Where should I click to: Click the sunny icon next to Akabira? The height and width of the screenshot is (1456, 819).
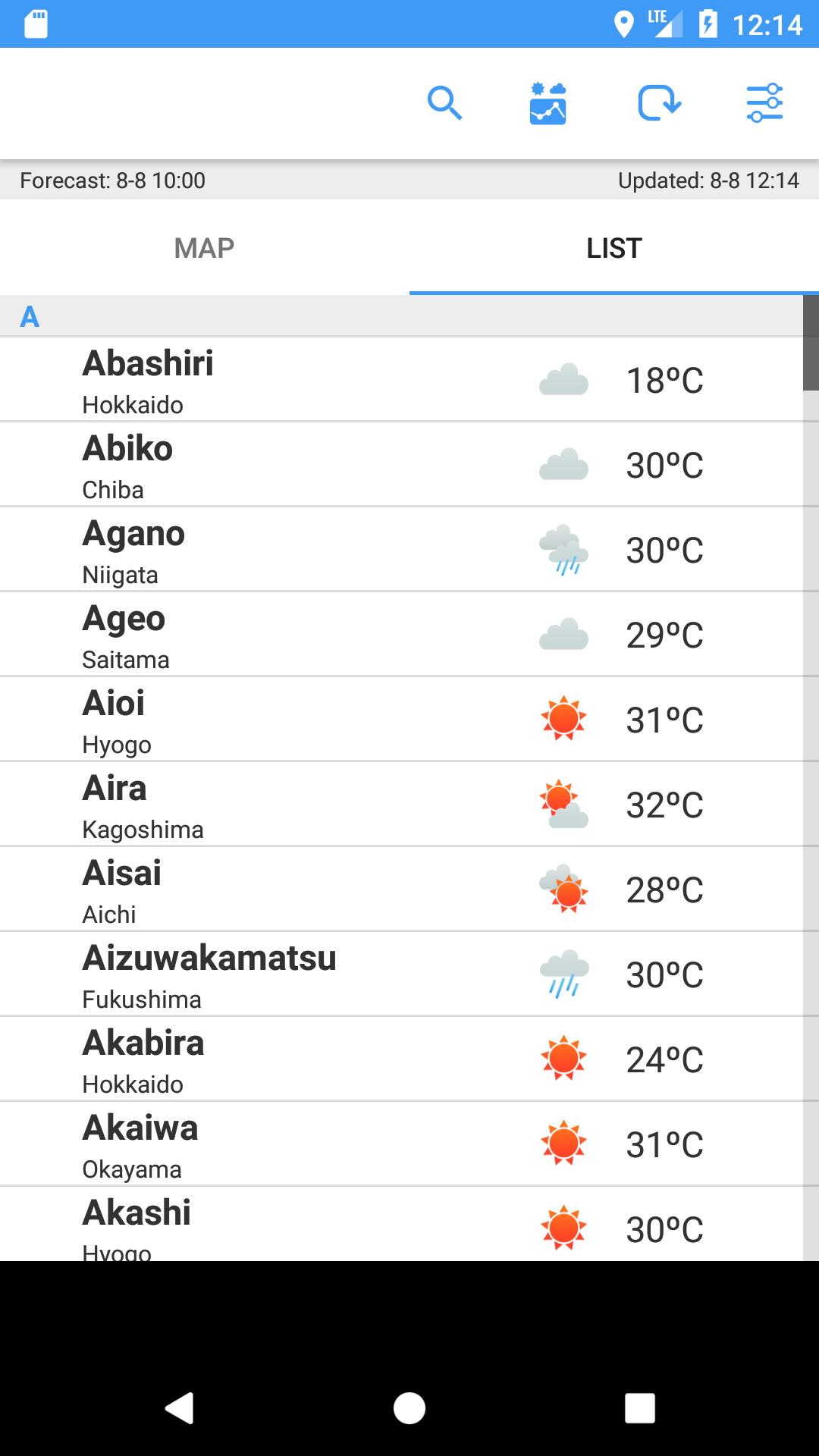pyautogui.click(x=564, y=1059)
